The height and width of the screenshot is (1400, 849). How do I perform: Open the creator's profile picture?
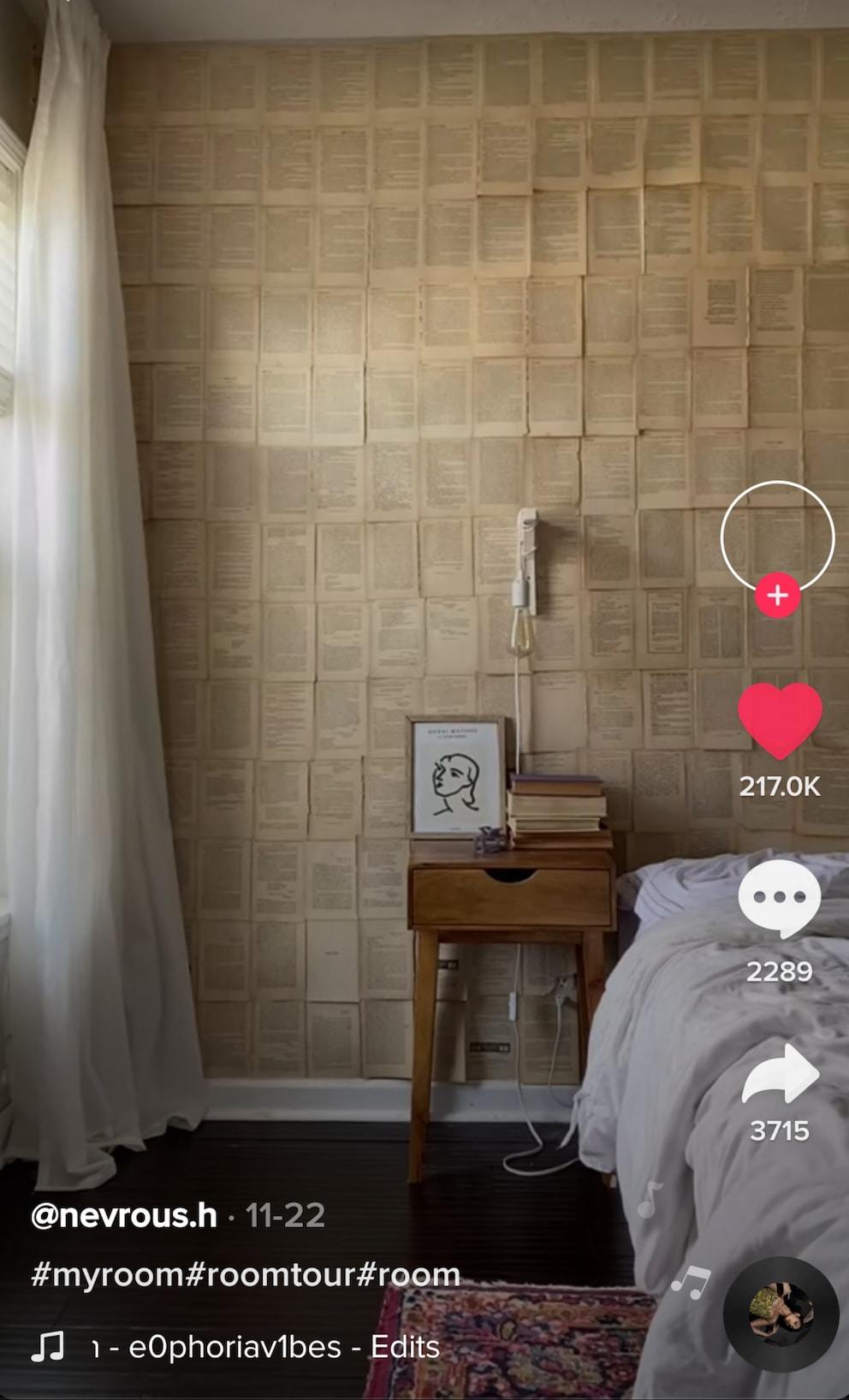pyautogui.click(x=777, y=537)
